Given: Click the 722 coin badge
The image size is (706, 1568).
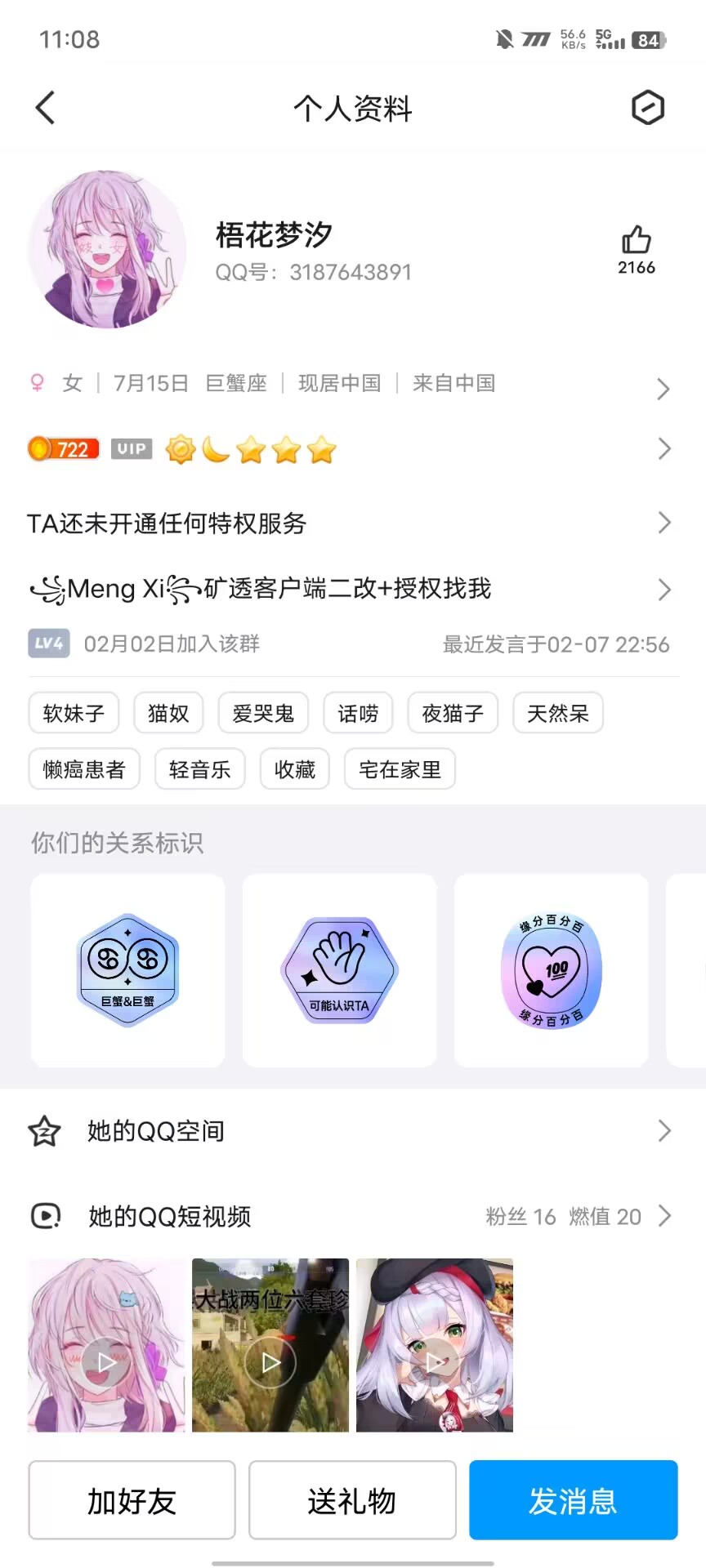Looking at the screenshot, I should pos(61,449).
